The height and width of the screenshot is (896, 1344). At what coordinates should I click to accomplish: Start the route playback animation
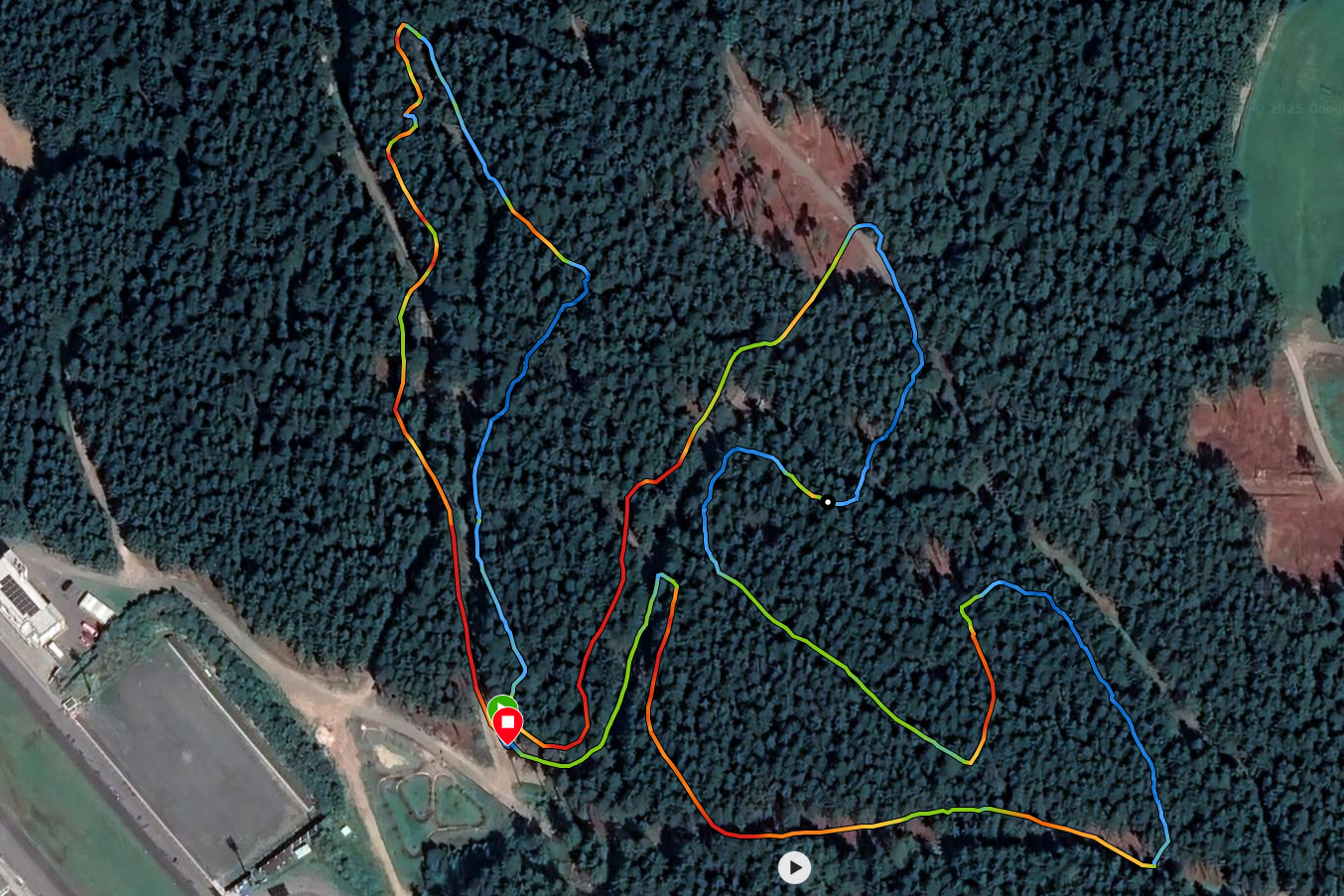tap(793, 867)
